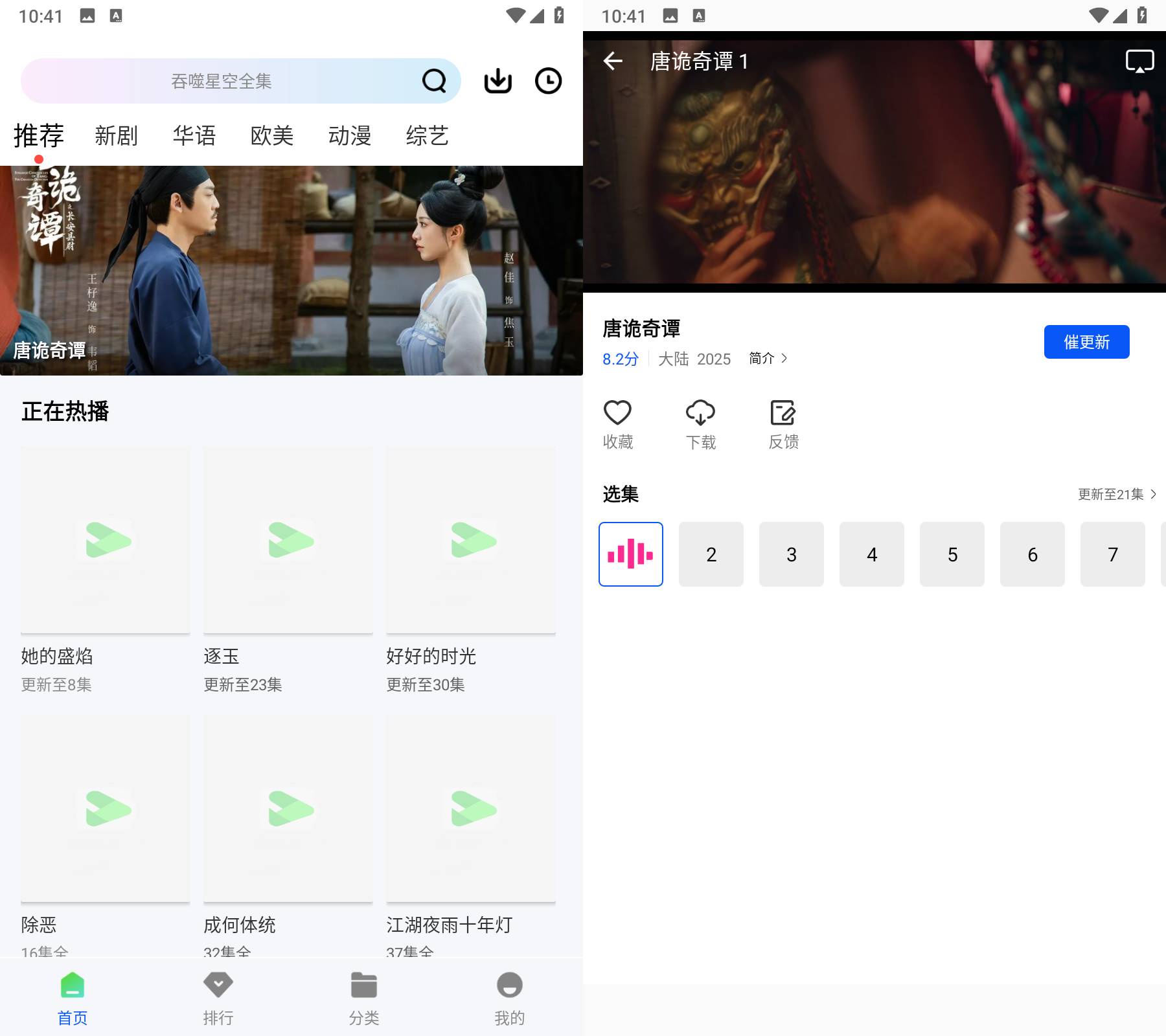Screen dimensions: 1166x1036
Task: Open the search box with 吞噬星空全集
Action: [x=220, y=81]
